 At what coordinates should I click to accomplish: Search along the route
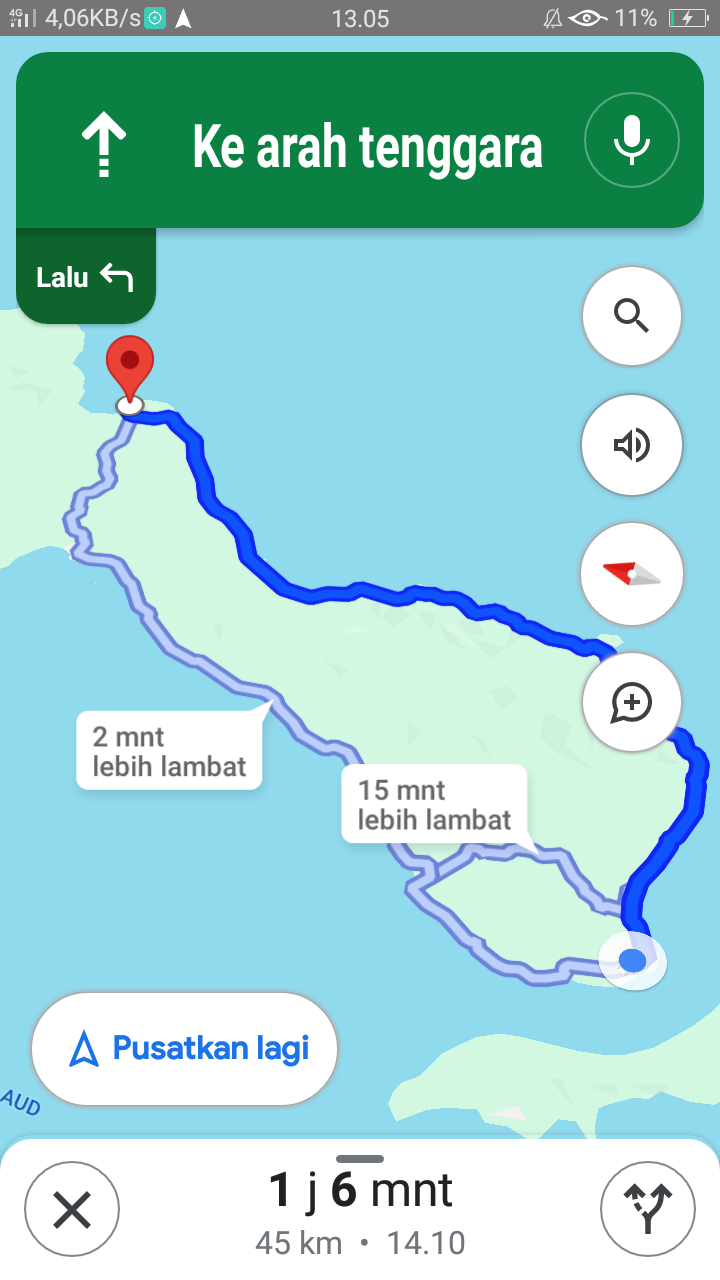coord(632,317)
